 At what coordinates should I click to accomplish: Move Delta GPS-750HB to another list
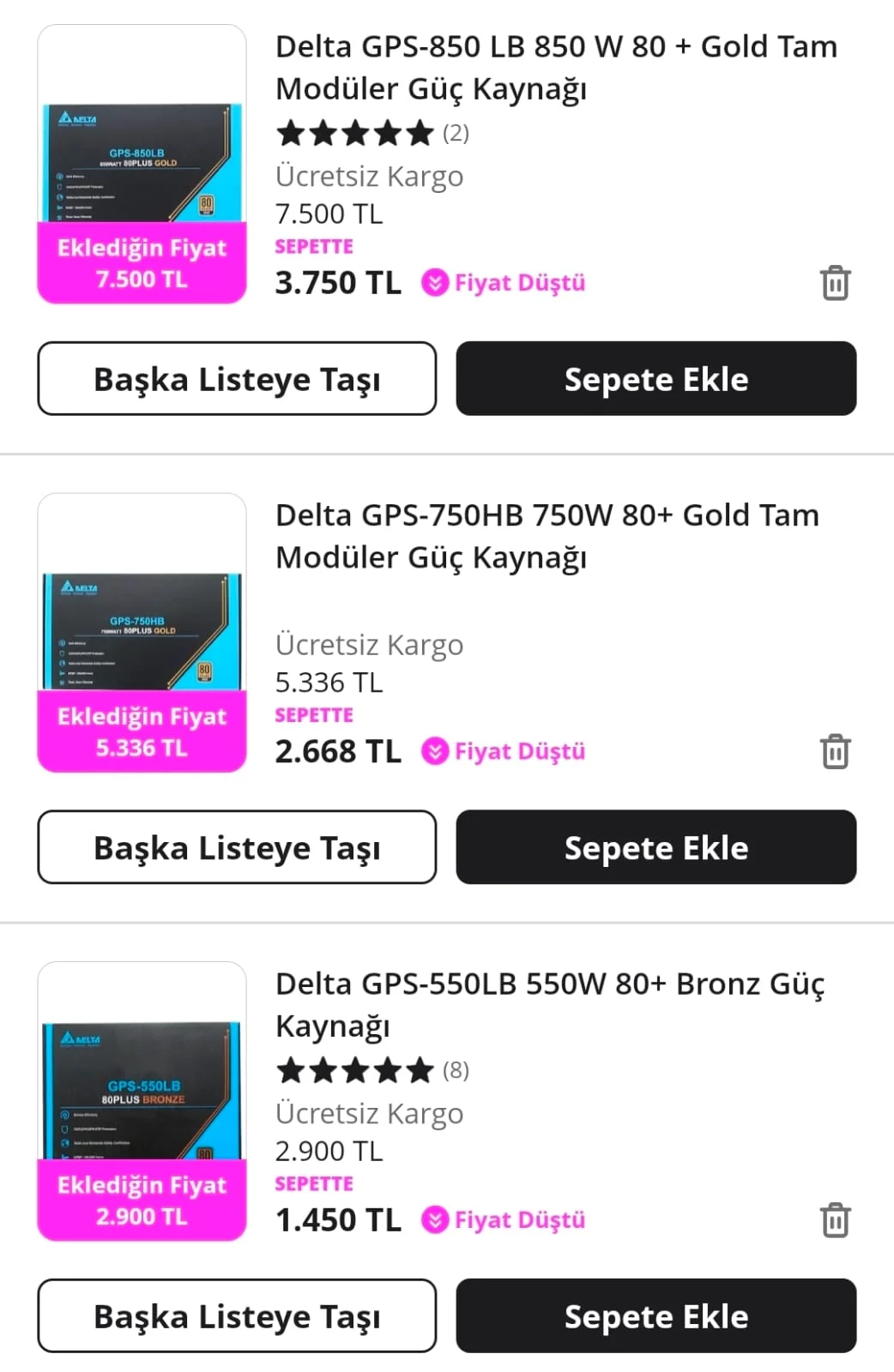[237, 847]
